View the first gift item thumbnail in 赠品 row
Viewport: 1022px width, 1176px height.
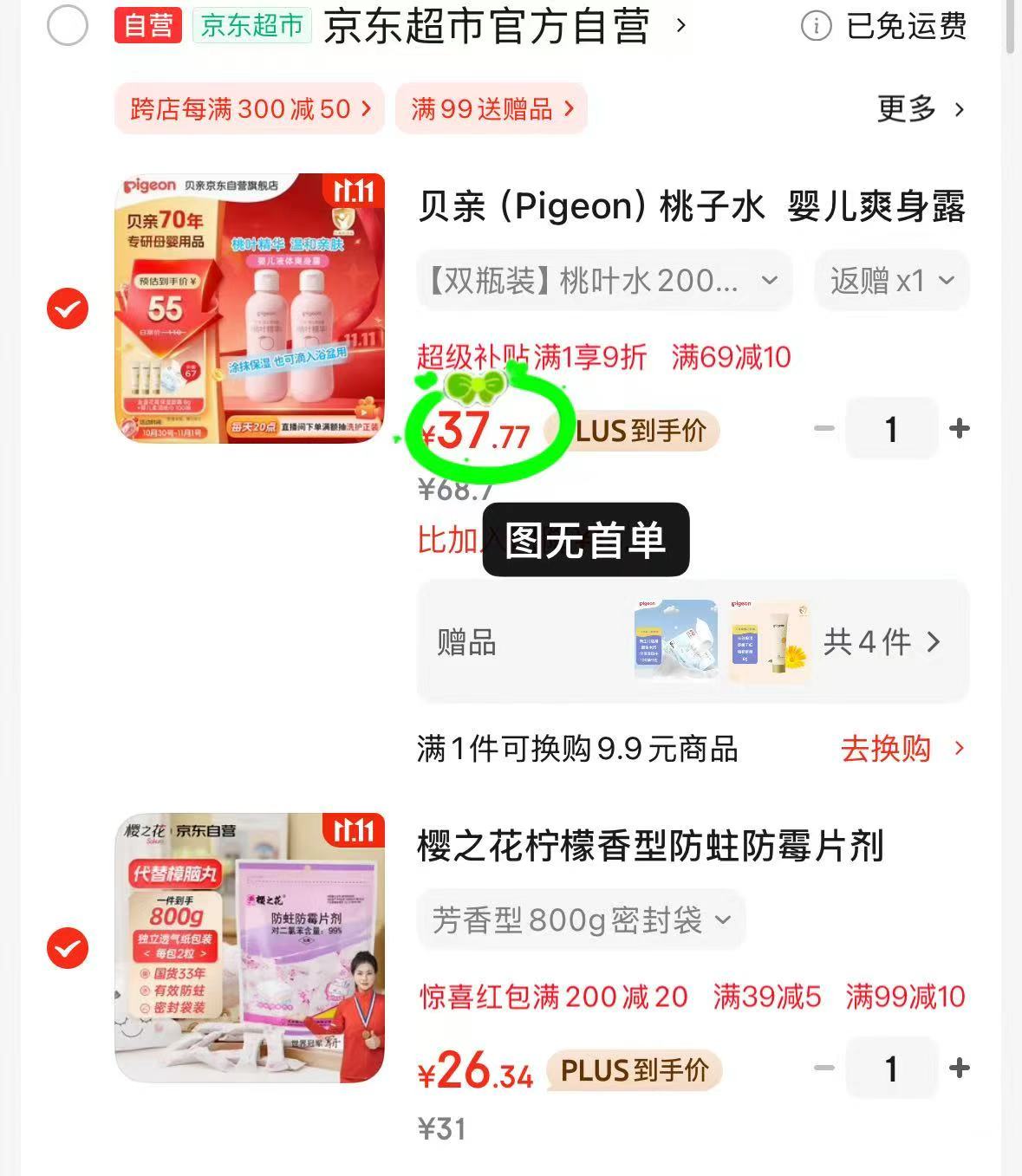click(675, 641)
